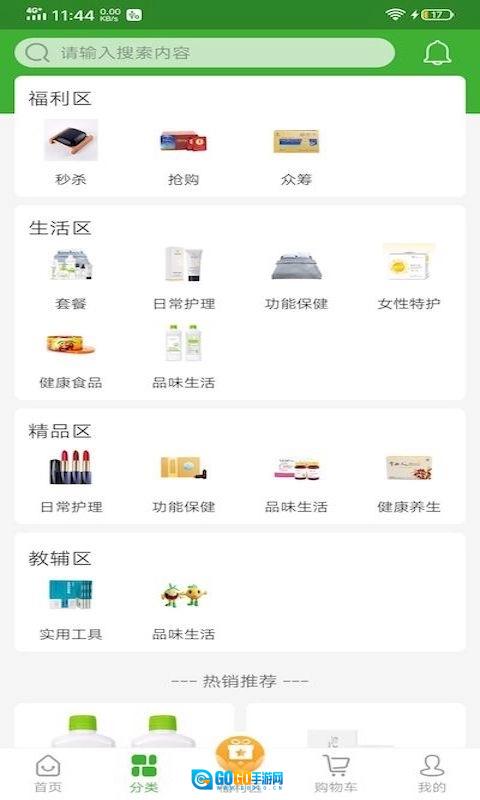The height and width of the screenshot is (800, 480).
Task: Open the 秒杀 flash sale category
Action: tap(70, 152)
